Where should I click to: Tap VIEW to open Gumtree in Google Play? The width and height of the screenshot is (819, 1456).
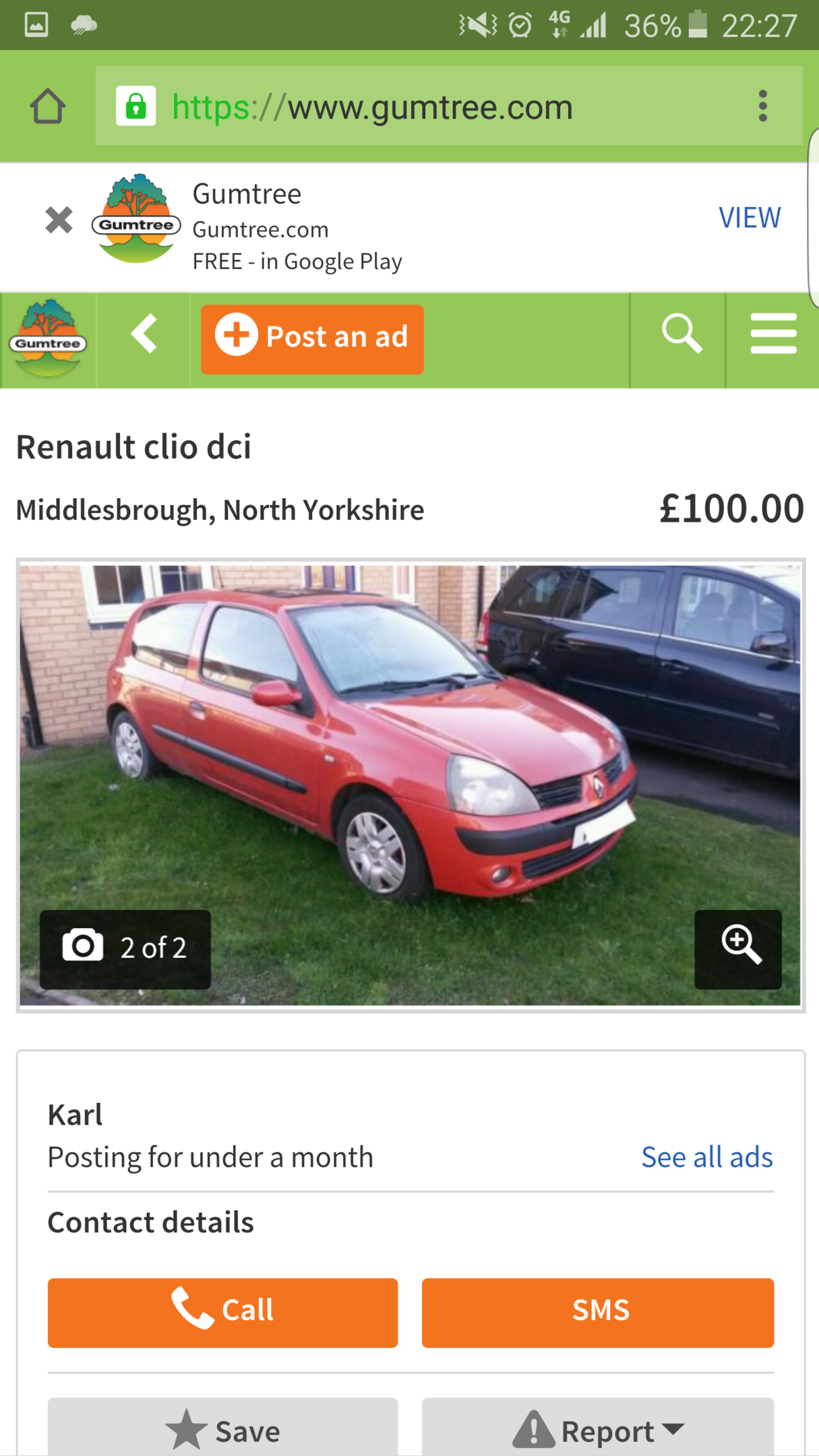(749, 218)
